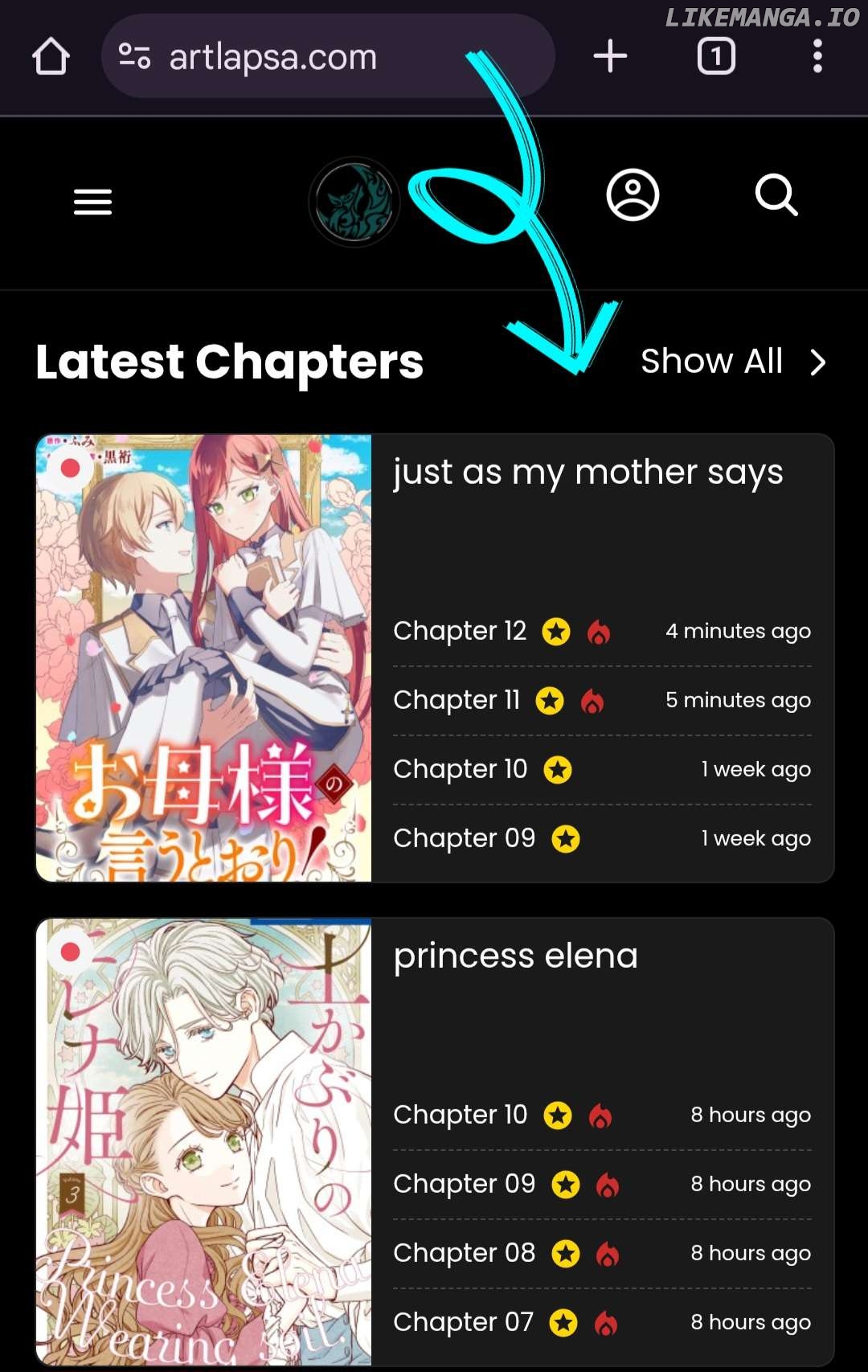Open the princess elena cover image
Viewport: 868px width, 1372px height.
click(x=204, y=1141)
